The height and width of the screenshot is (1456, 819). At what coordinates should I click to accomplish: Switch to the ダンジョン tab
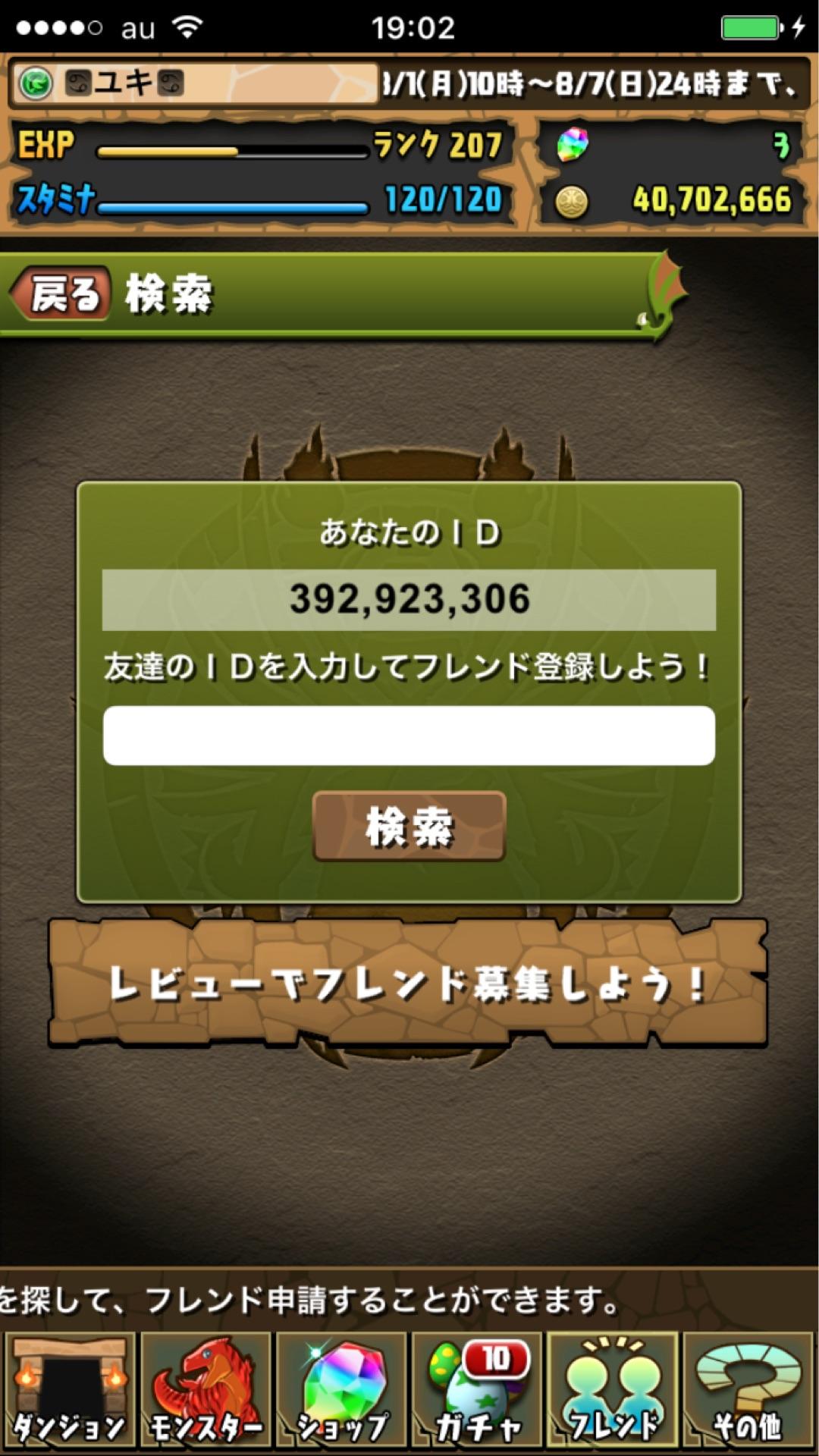pos(70,1392)
